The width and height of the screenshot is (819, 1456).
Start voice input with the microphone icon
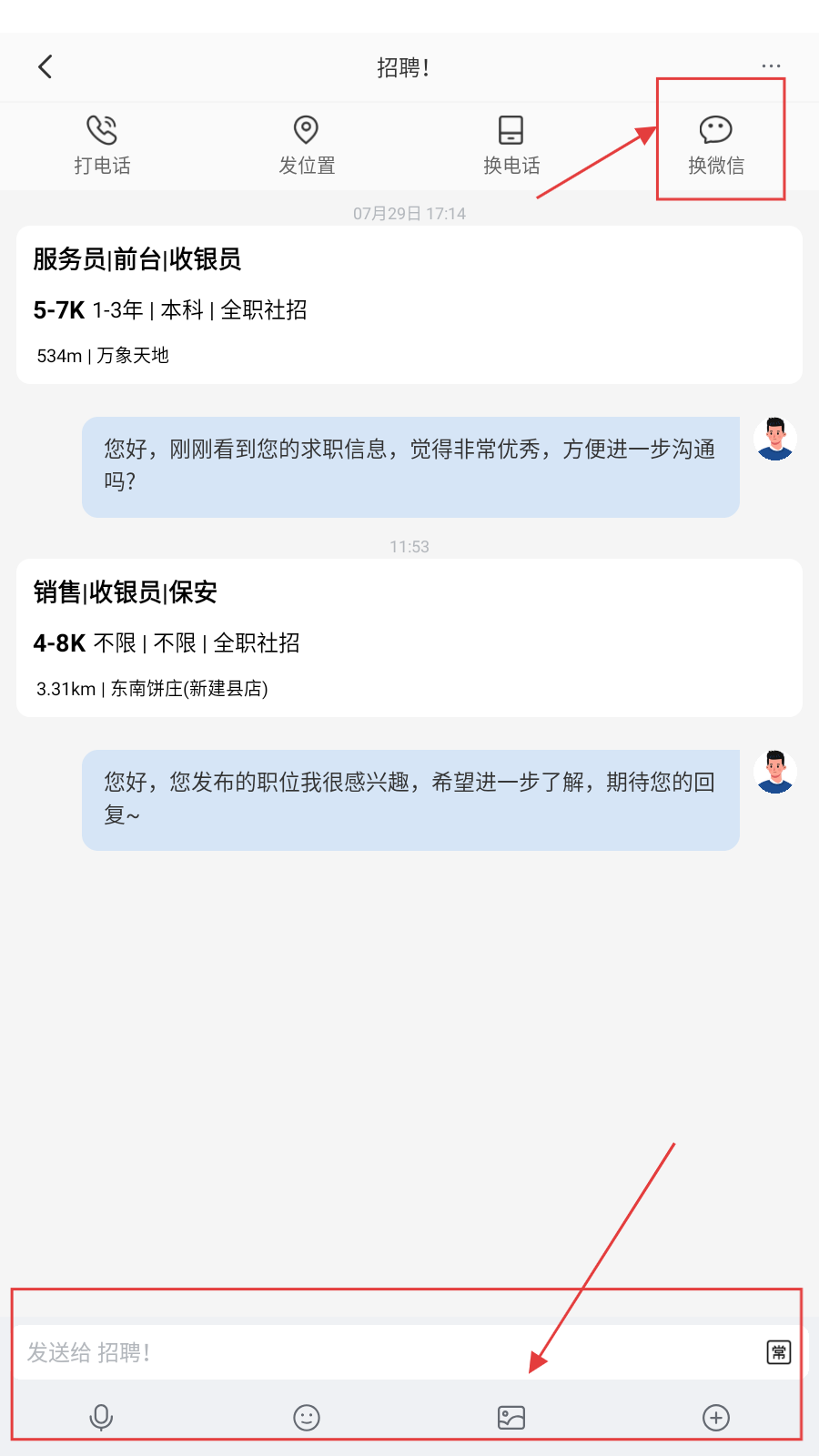click(x=102, y=1417)
